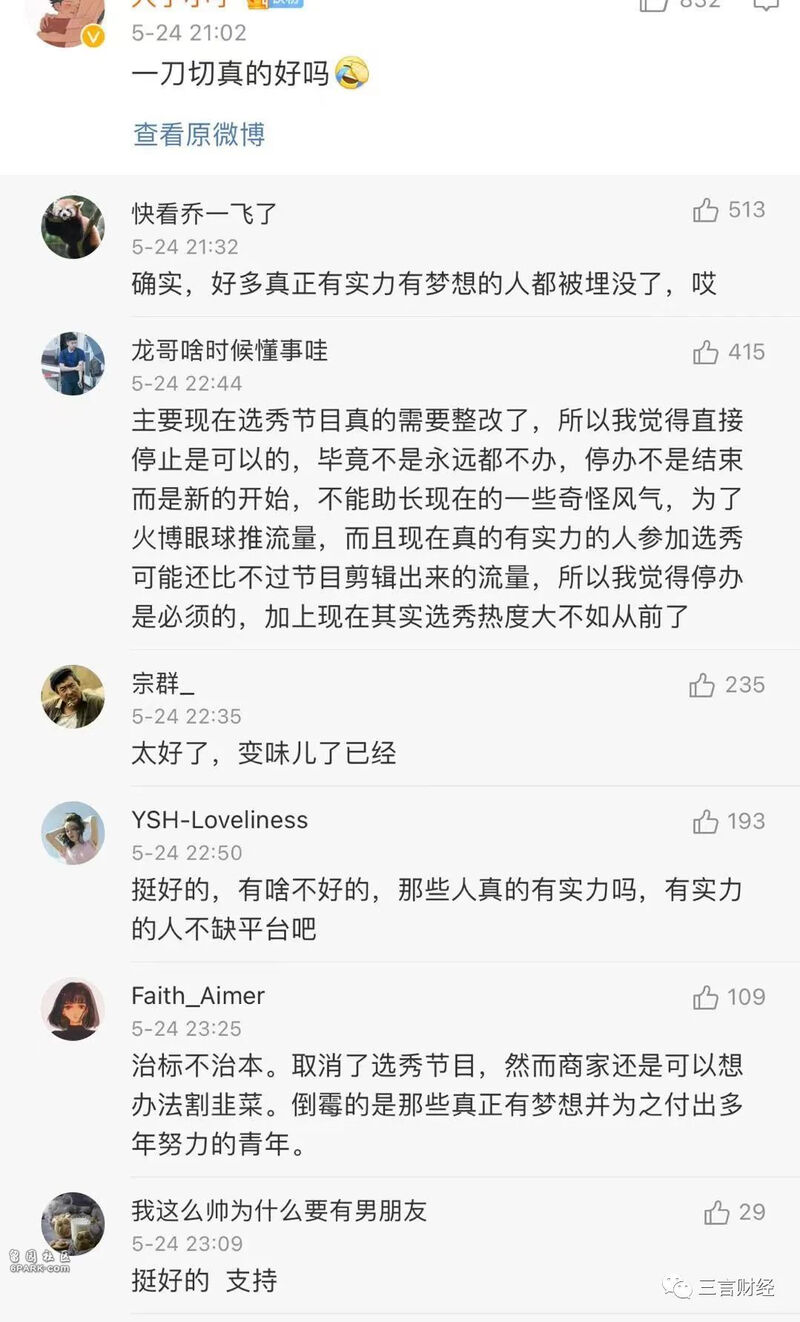Image resolution: width=800 pixels, height=1322 pixels.
Task: Like 龙哥啥时候懂事哇's comment
Action: tap(706, 352)
